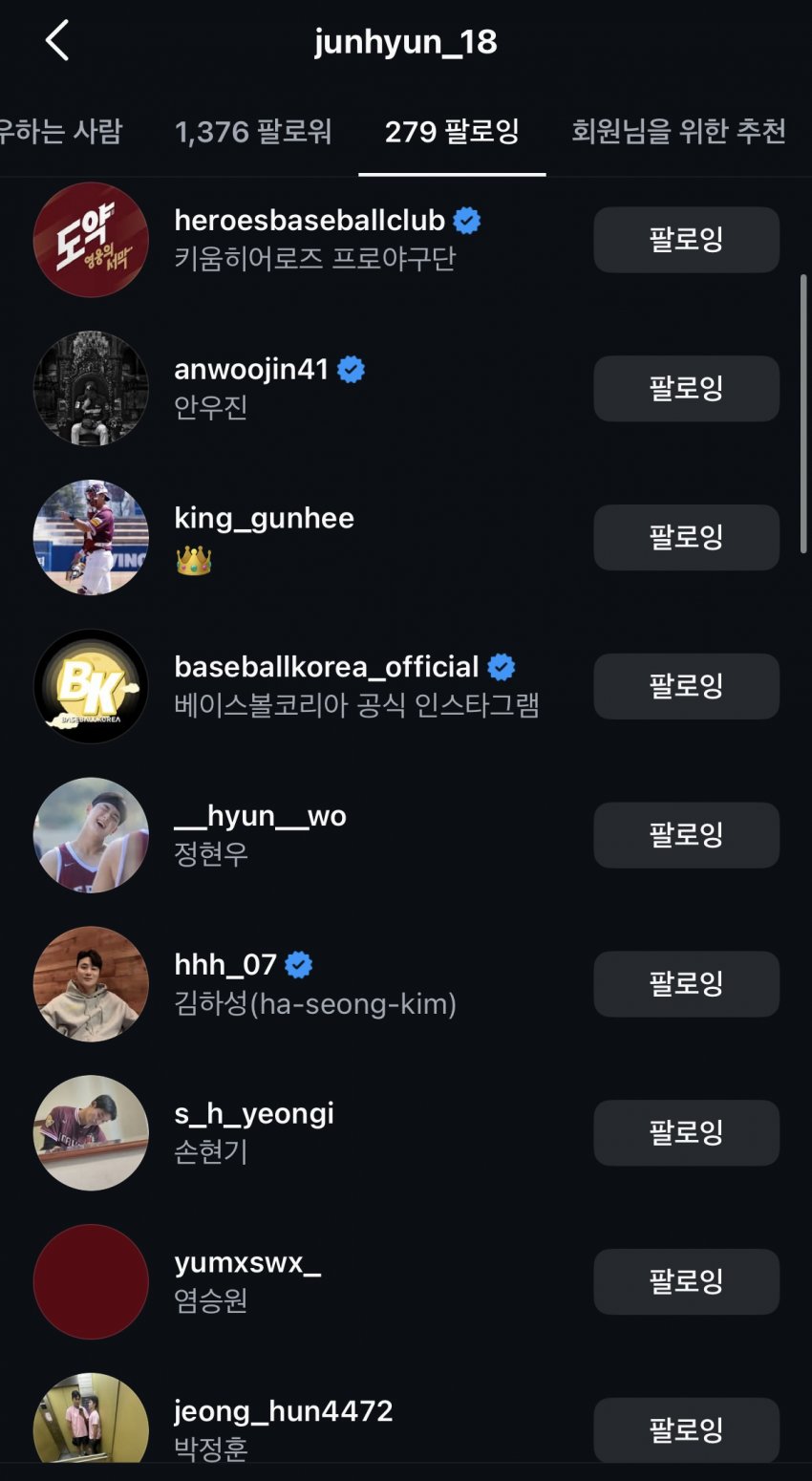The height and width of the screenshot is (1481, 812).
Task: Open the 회원님을 위한 추천 tab
Action: coord(678,132)
